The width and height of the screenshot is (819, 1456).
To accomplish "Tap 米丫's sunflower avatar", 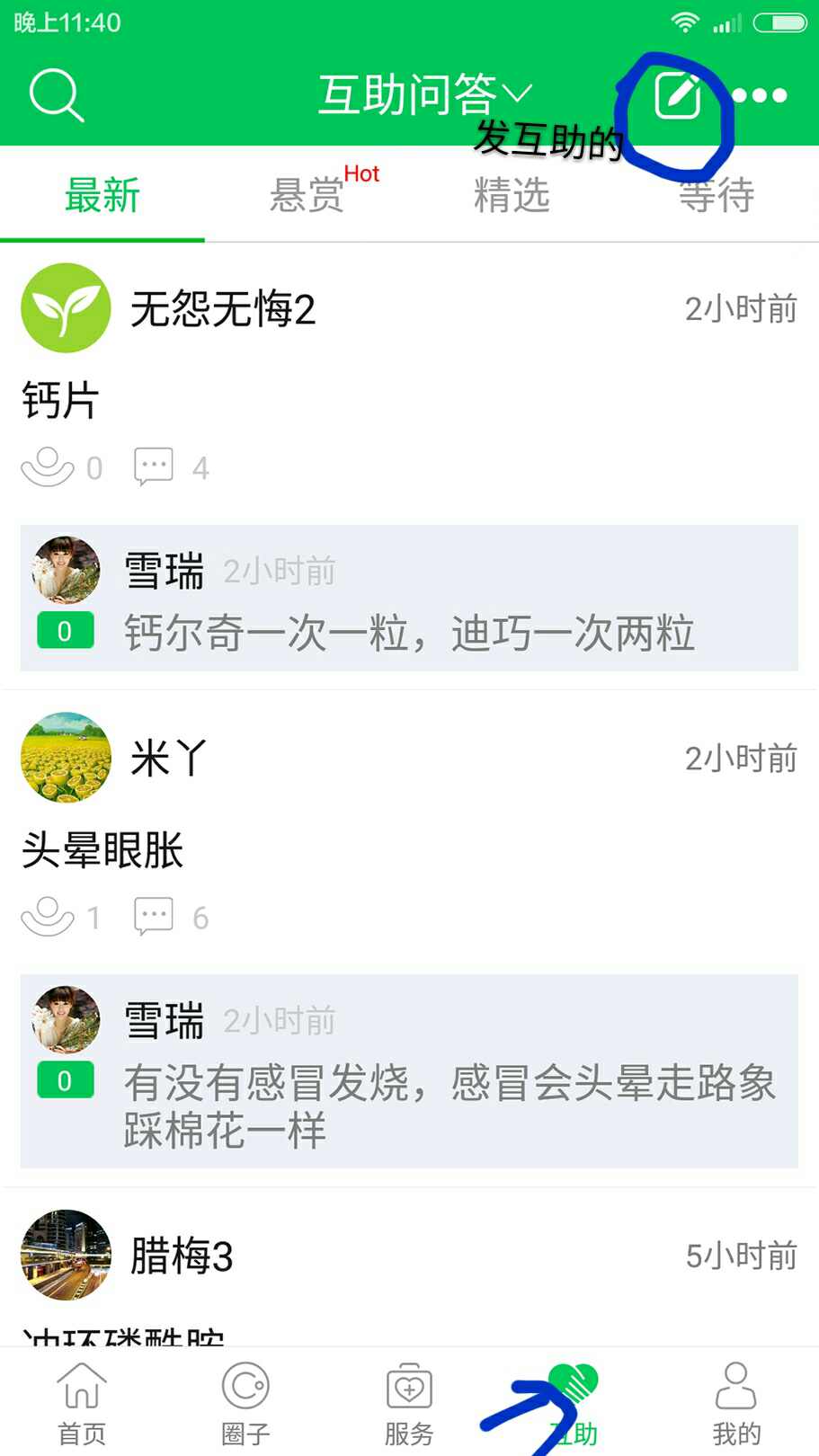I will 66,758.
